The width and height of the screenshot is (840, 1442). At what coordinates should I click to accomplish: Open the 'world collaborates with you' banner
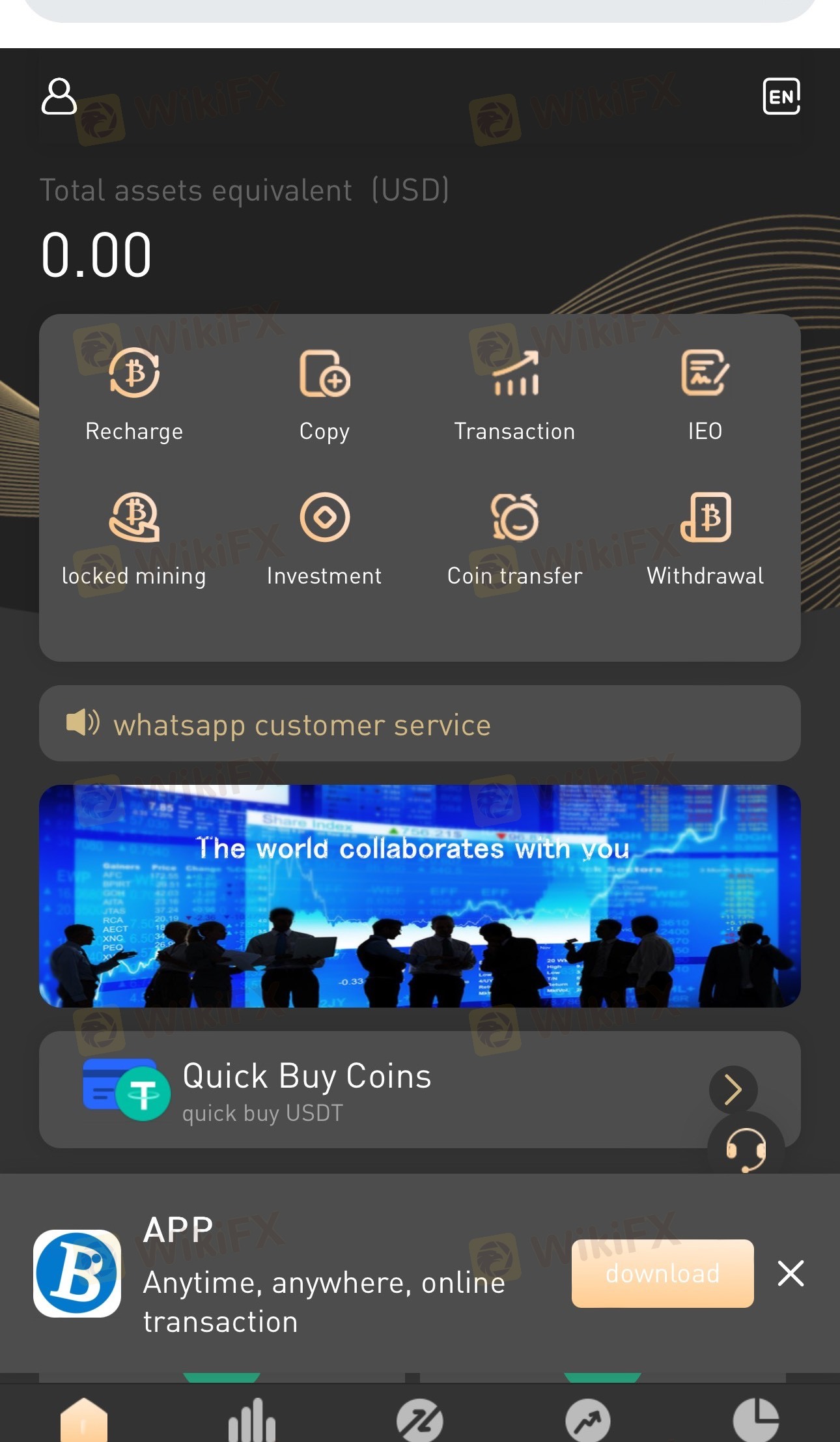pos(419,896)
